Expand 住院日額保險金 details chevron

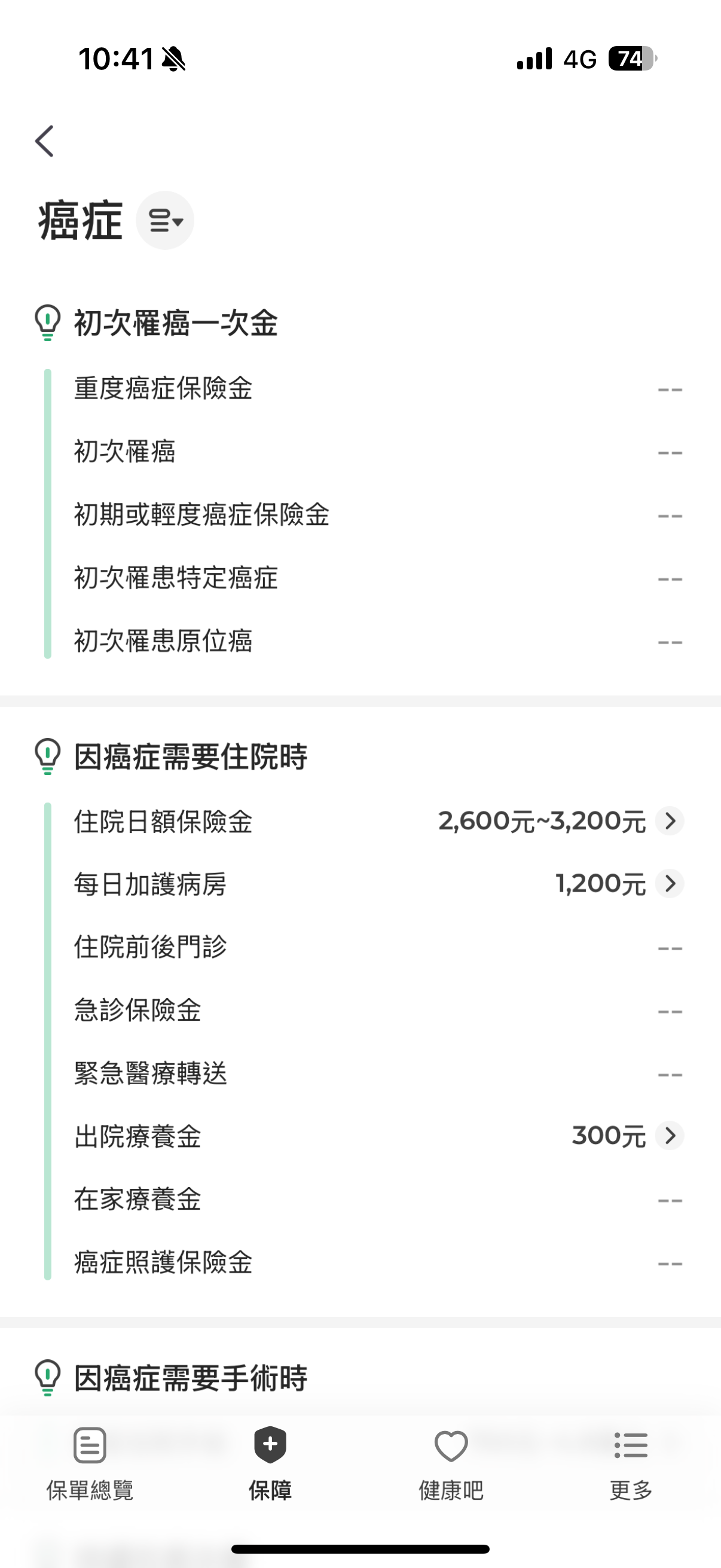point(669,821)
